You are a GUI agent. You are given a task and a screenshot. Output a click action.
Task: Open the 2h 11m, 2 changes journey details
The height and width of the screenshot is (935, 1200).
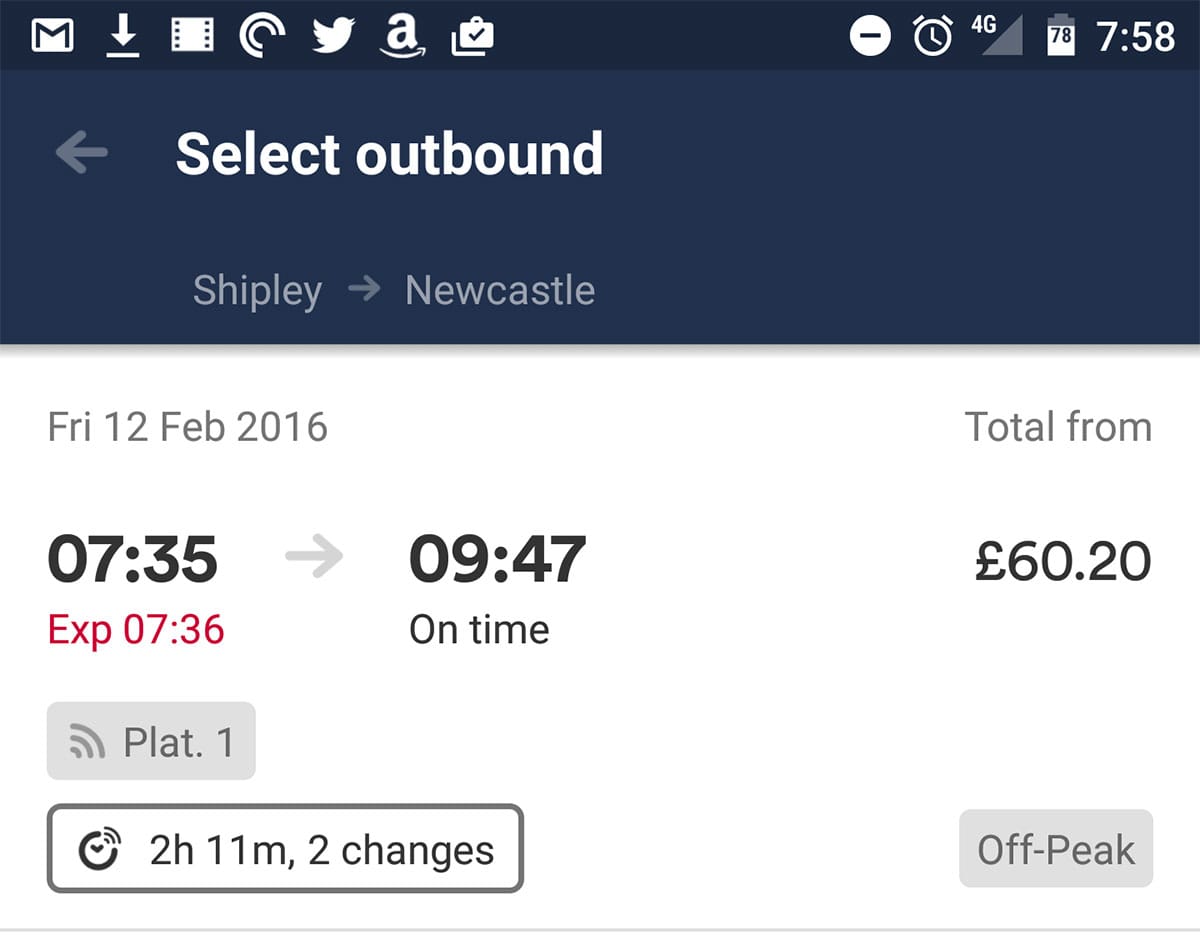pos(285,849)
